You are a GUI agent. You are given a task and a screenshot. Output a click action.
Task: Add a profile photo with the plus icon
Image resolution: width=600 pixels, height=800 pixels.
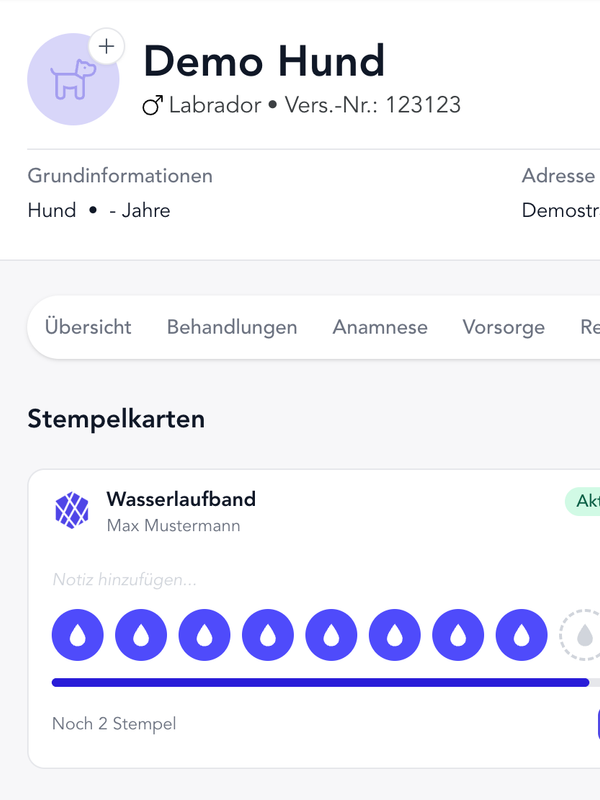pos(107,47)
